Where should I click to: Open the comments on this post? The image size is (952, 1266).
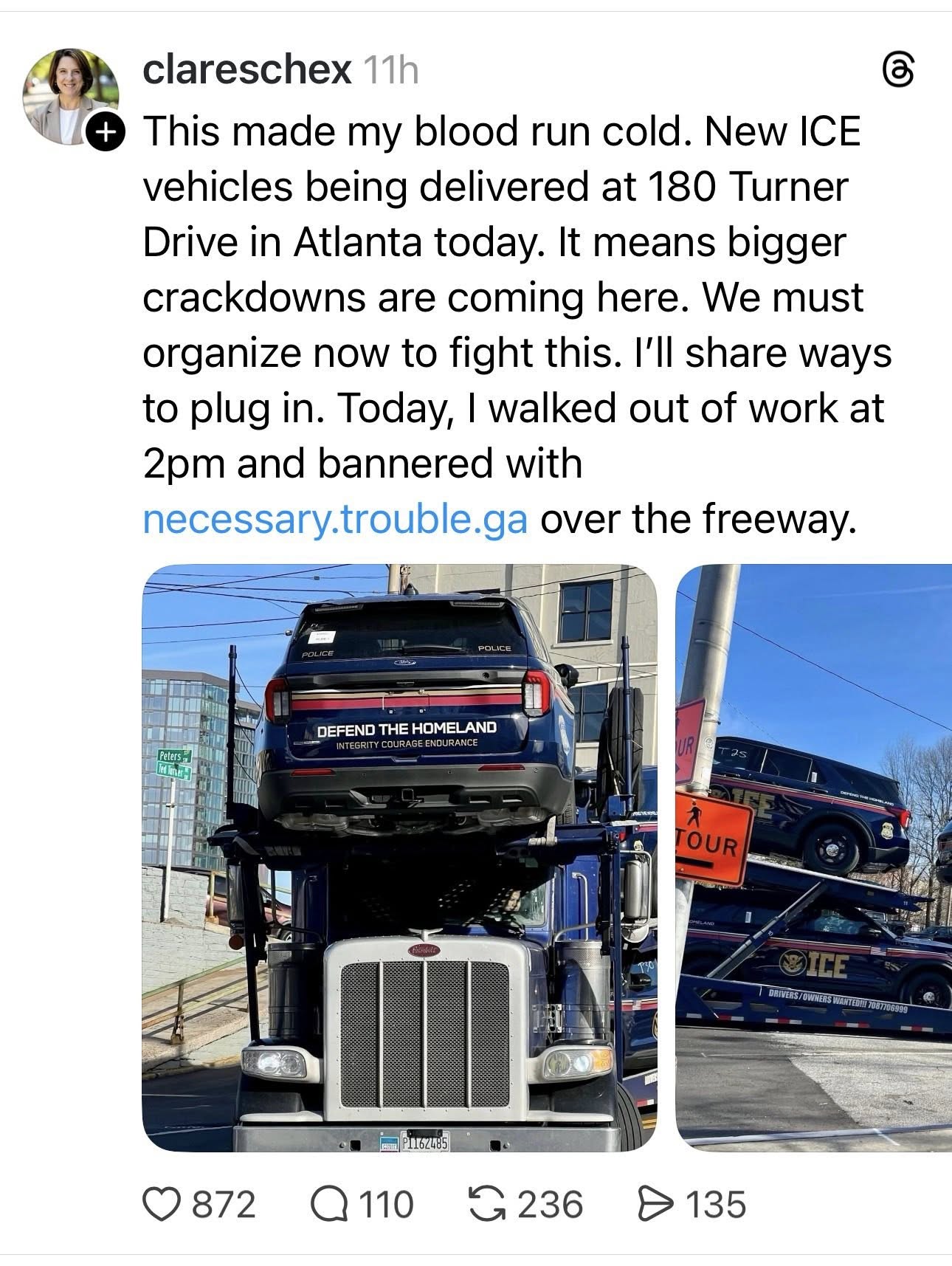[326, 1204]
